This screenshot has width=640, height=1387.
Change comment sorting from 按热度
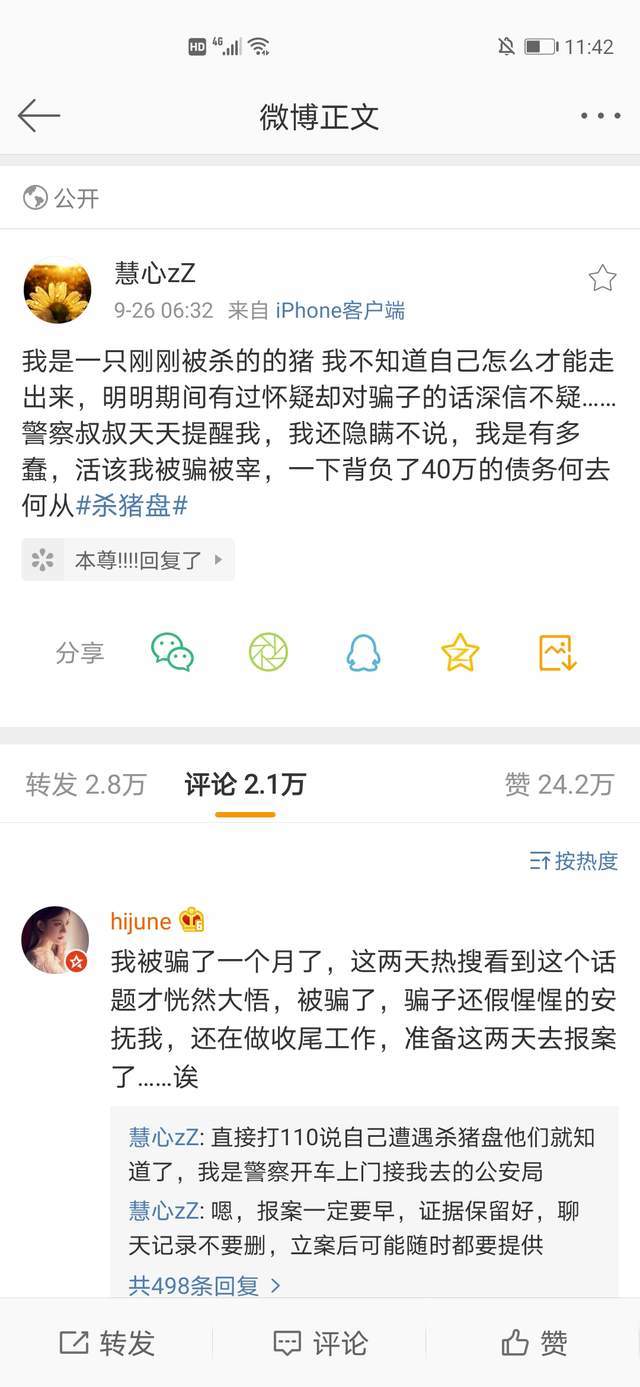pos(574,861)
